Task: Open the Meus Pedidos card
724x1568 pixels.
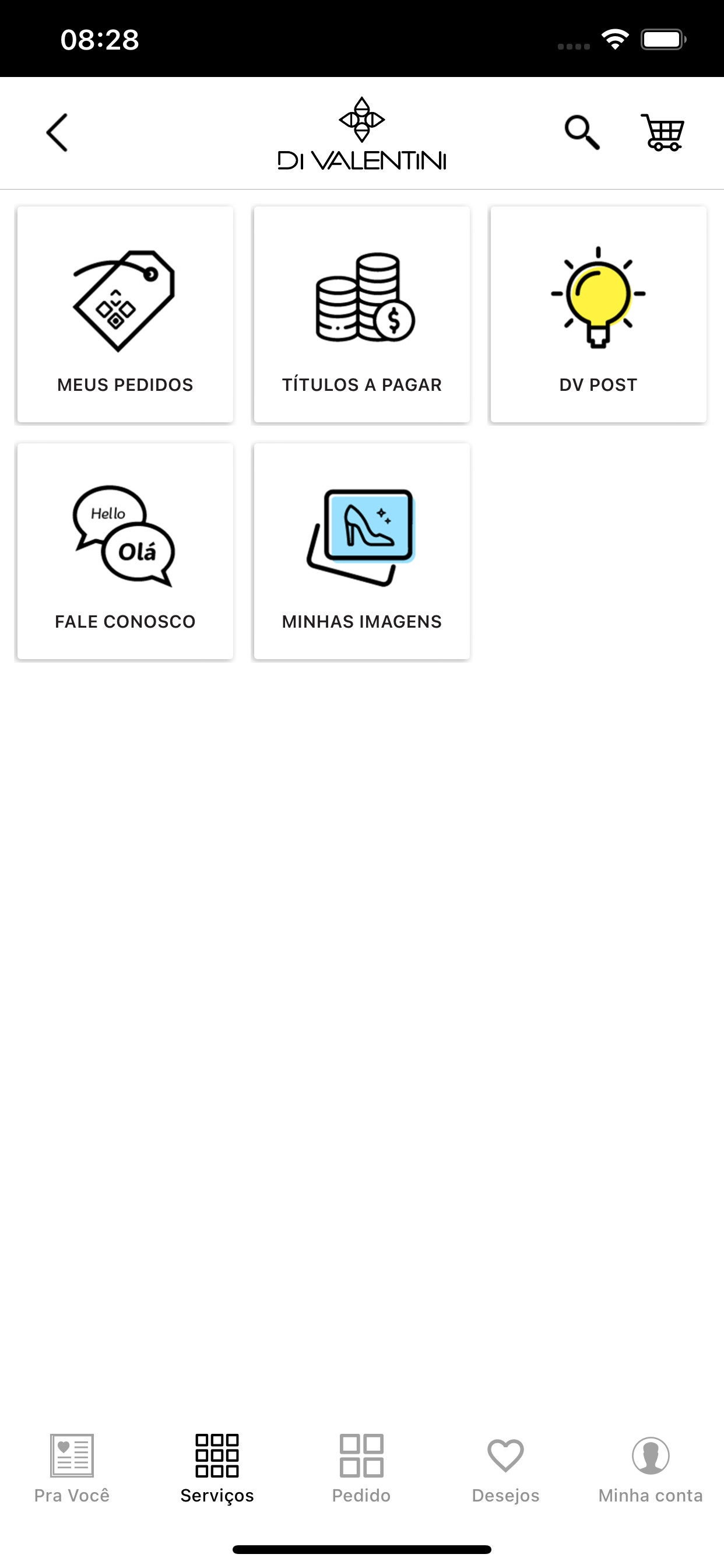Action: coord(125,314)
